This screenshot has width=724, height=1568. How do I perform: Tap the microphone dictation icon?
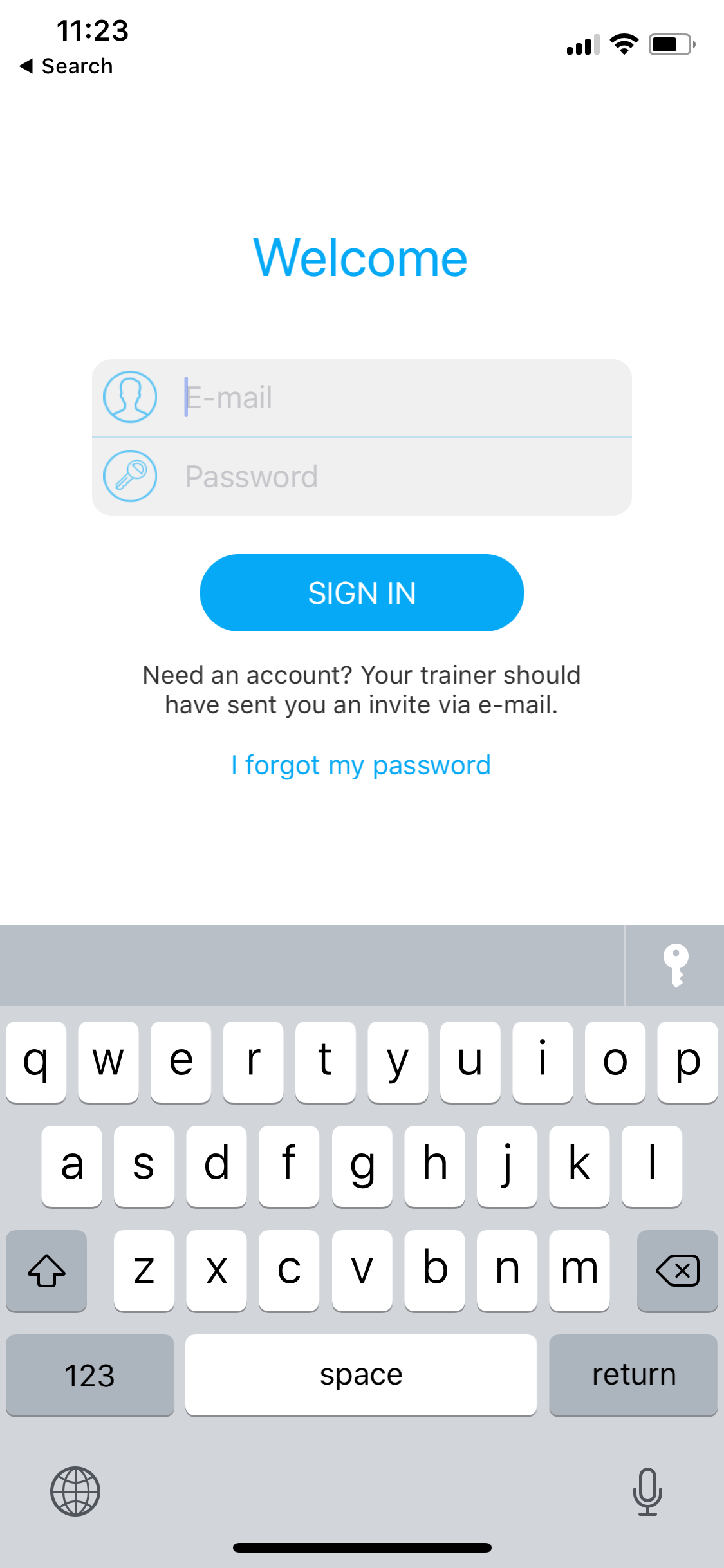pos(647,1491)
